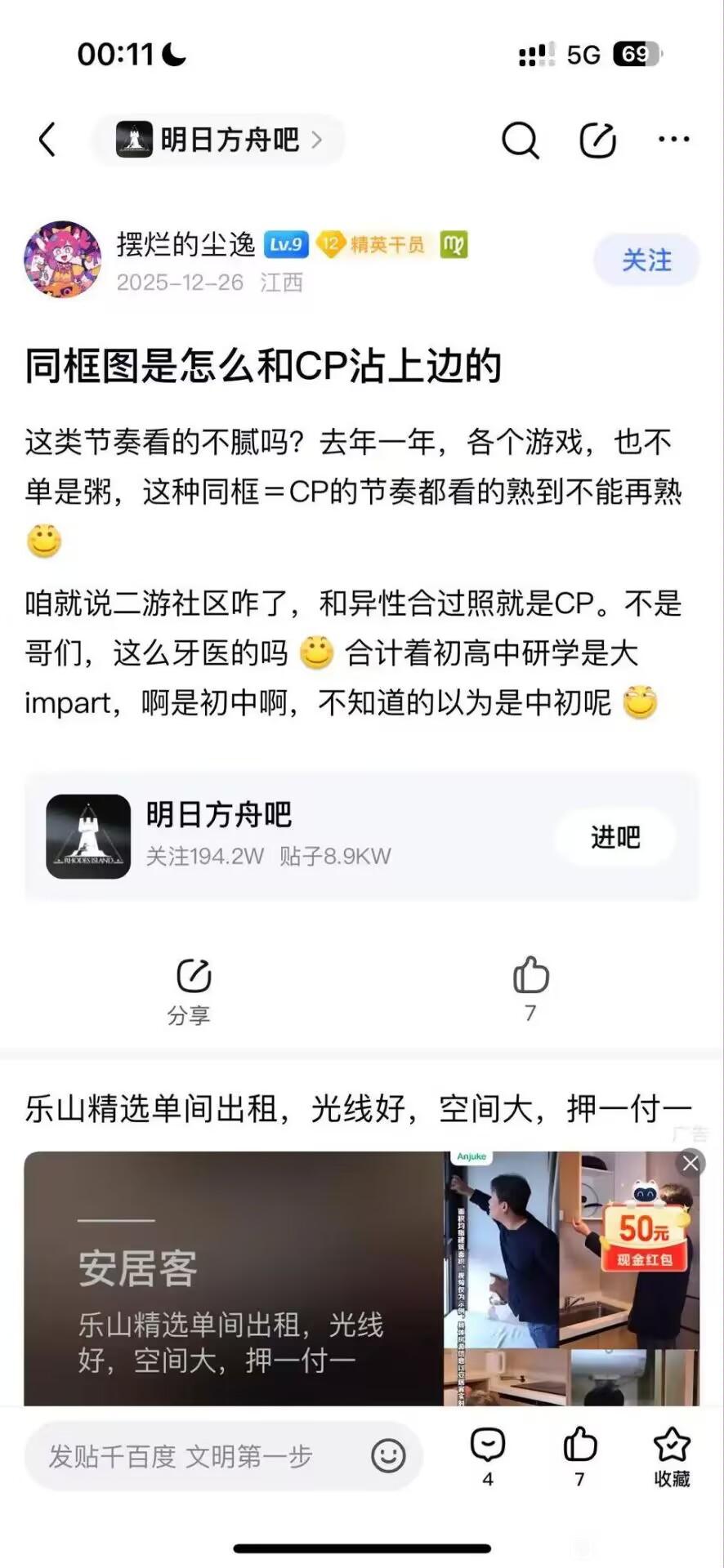Dismiss the 安居客 advertisement

tap(690, 1163)
